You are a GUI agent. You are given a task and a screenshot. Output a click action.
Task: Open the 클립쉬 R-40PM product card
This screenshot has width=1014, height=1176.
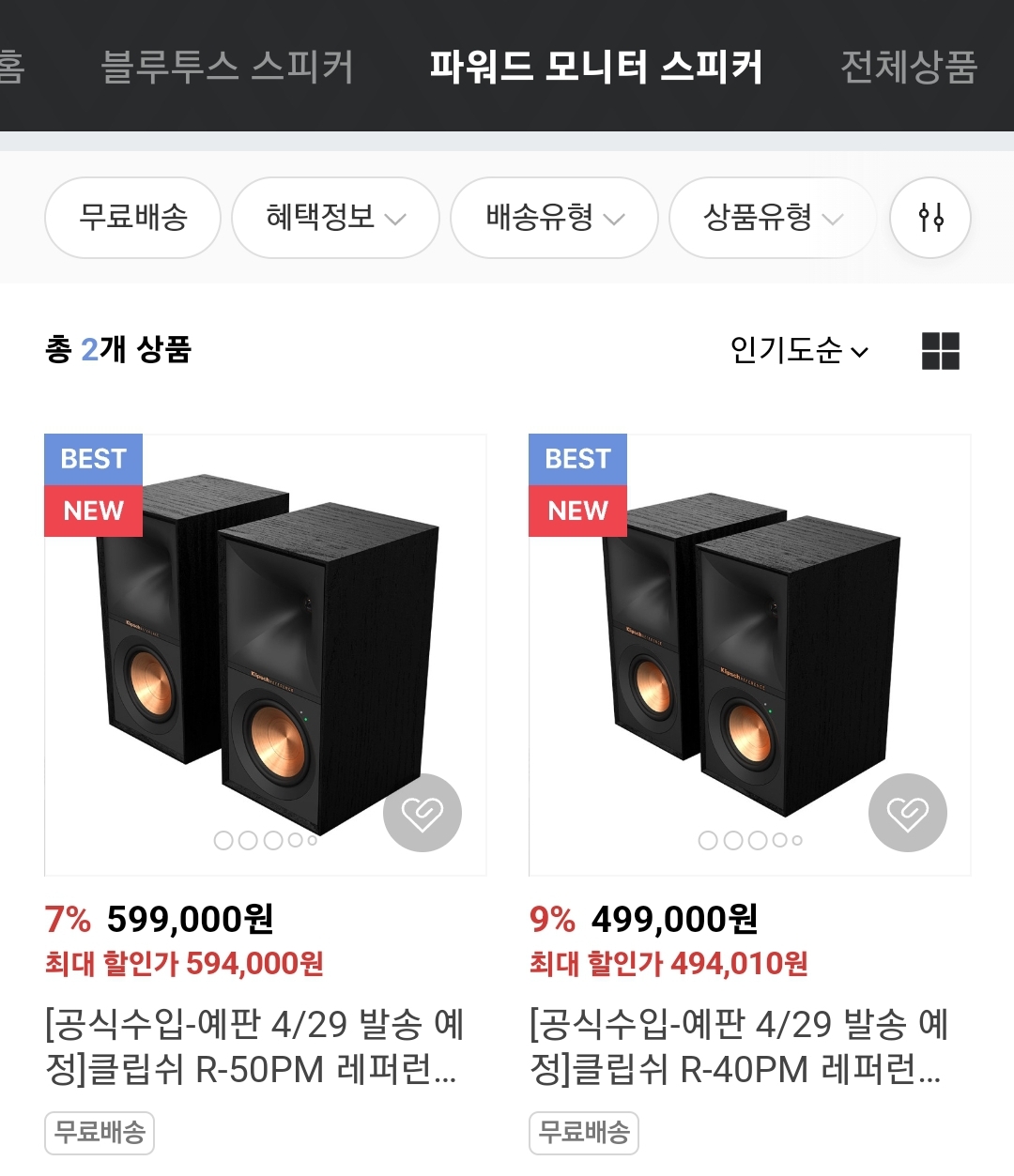tap(740, 1046)
